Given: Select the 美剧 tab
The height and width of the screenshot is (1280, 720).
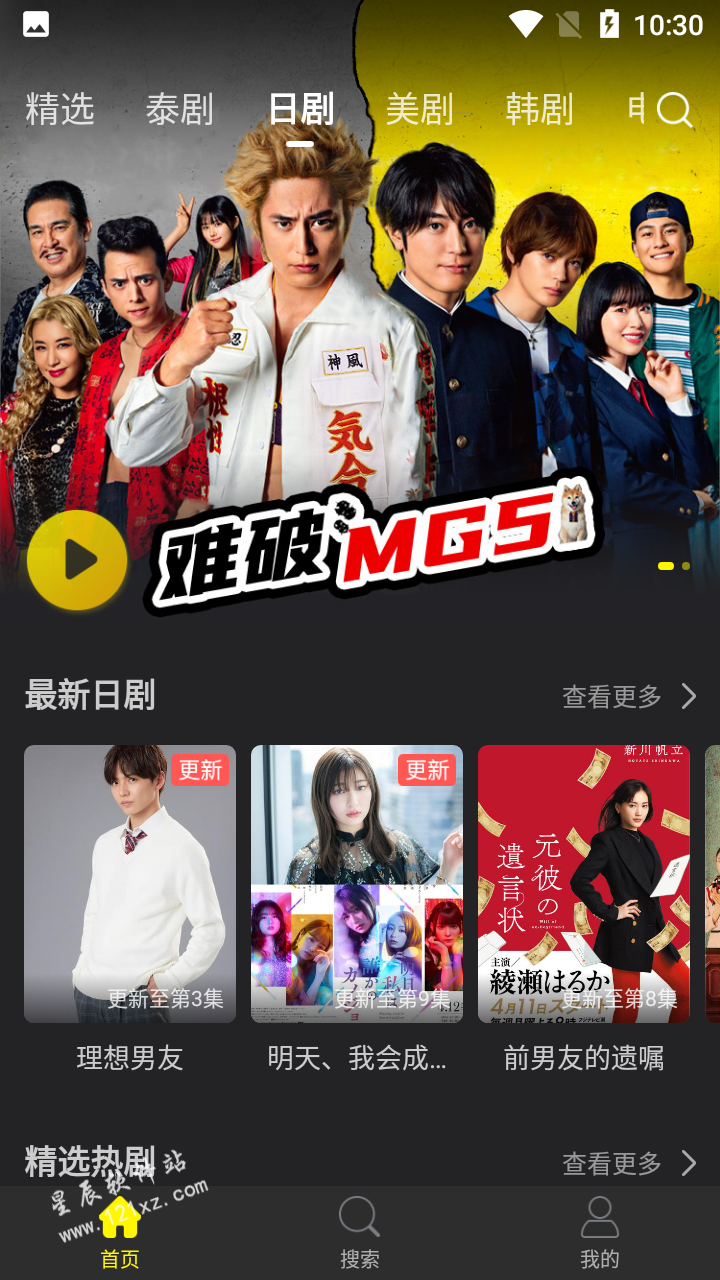Looking at the screenshot, I should coord(420,109).
